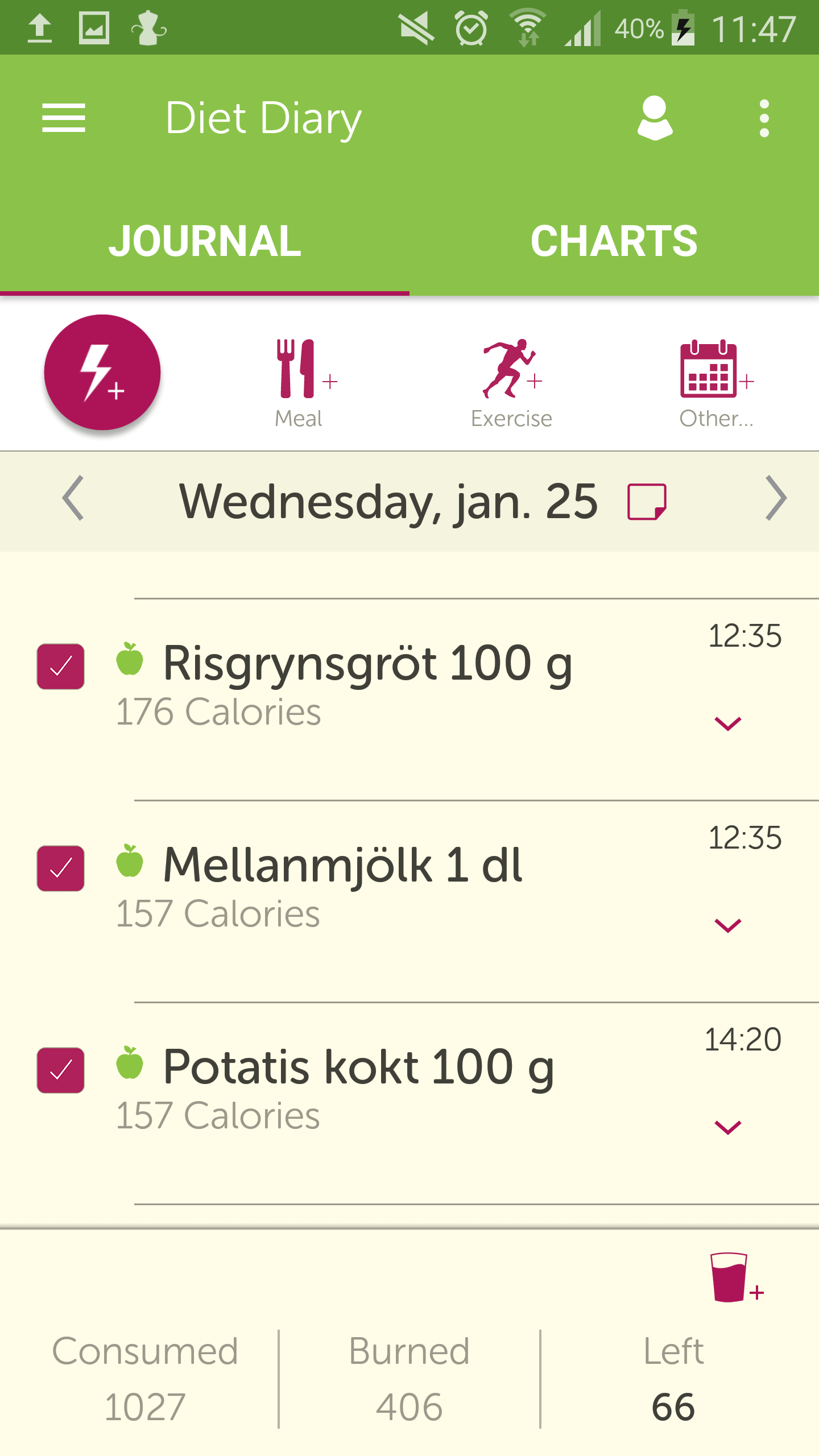Screen dimensions: 819x1456
Task: Uncheck the Potatis kokt 100 g checkbox
Action: (x=61, y=1070)
